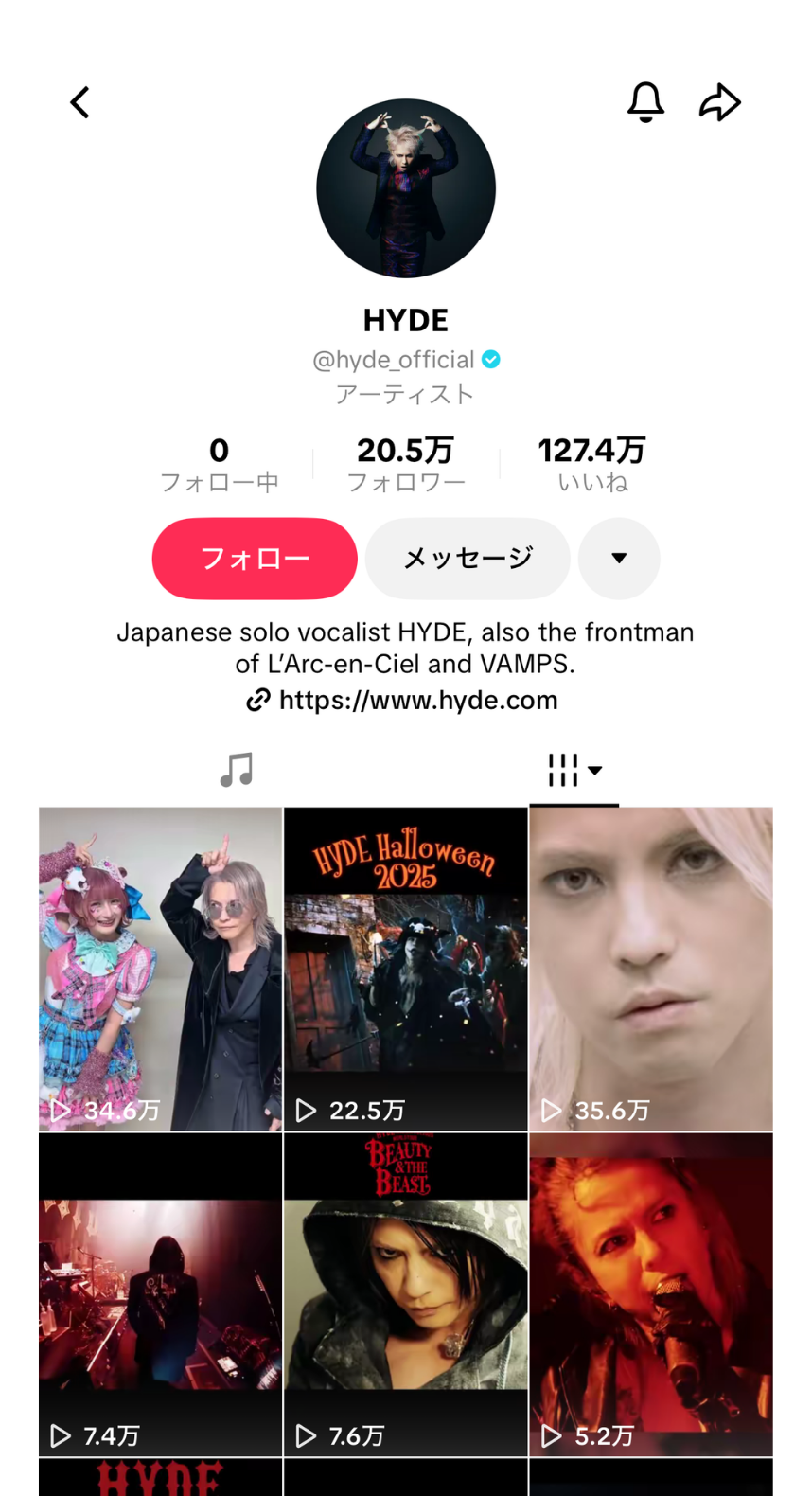Open https://www.hyde.com link
The width and height of the screenshot is (812, 1496).
click(x=417, y=701)
